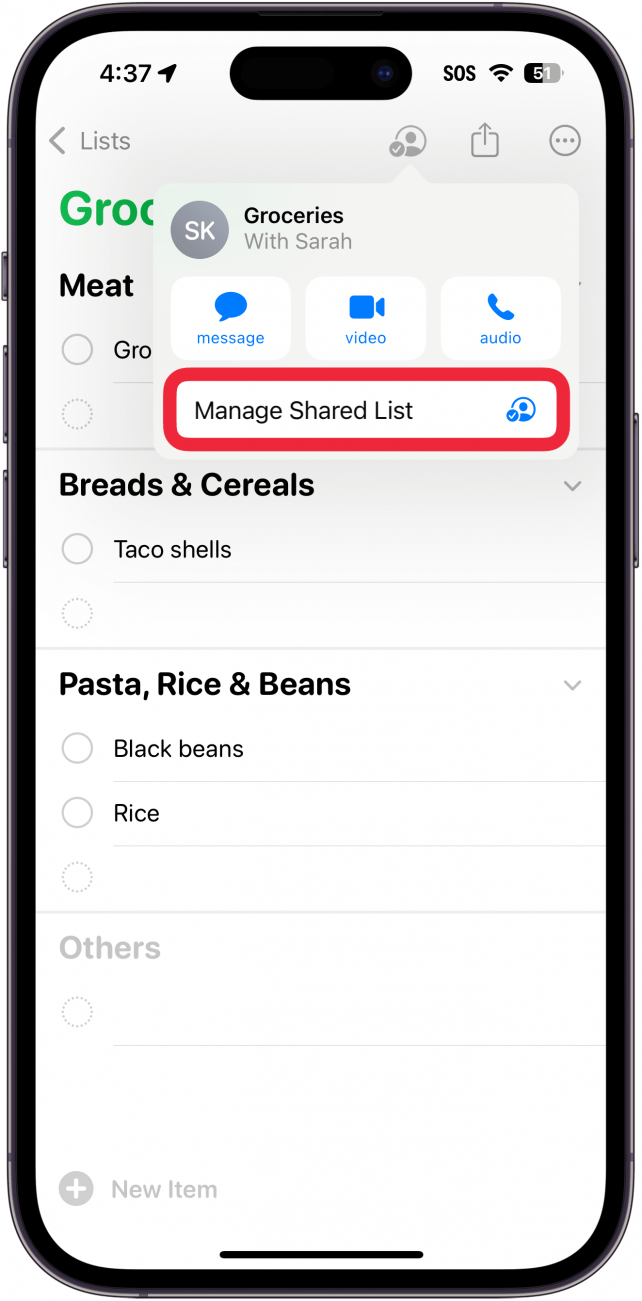Mark Taco shells as completed

[x=77, y=549]
